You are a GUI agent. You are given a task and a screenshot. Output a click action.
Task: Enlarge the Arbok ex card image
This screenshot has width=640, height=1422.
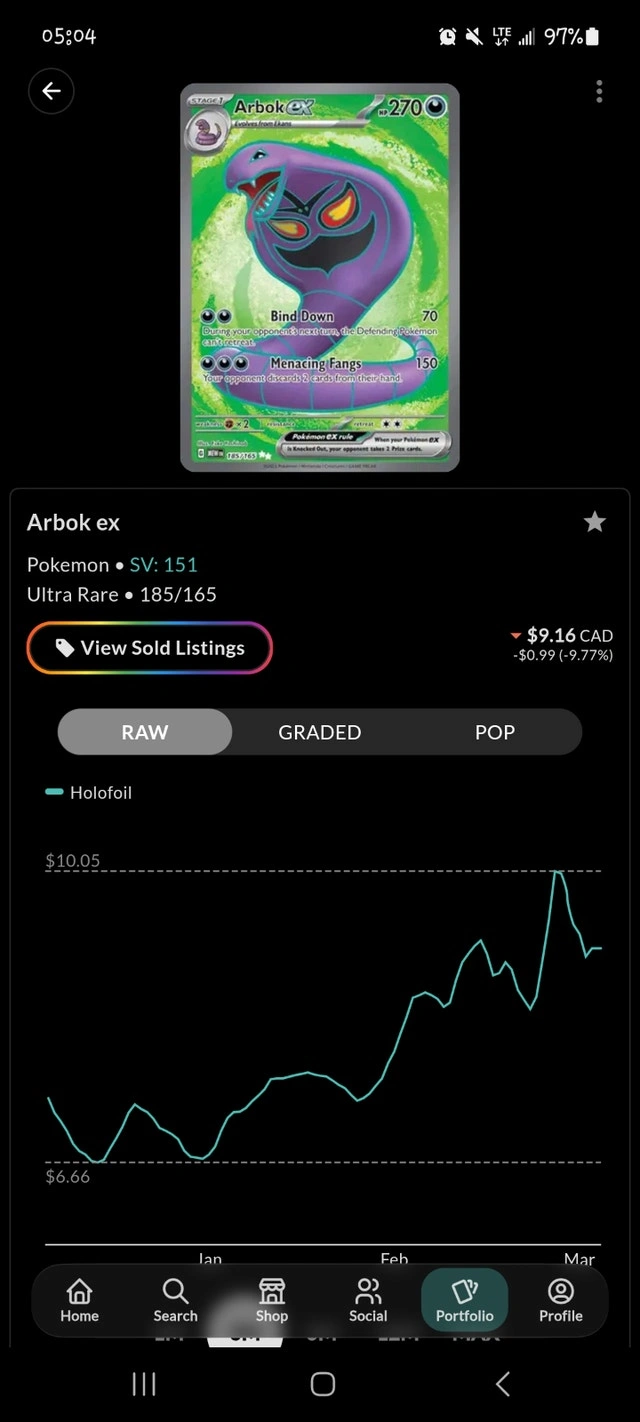[x=320, y=277]
